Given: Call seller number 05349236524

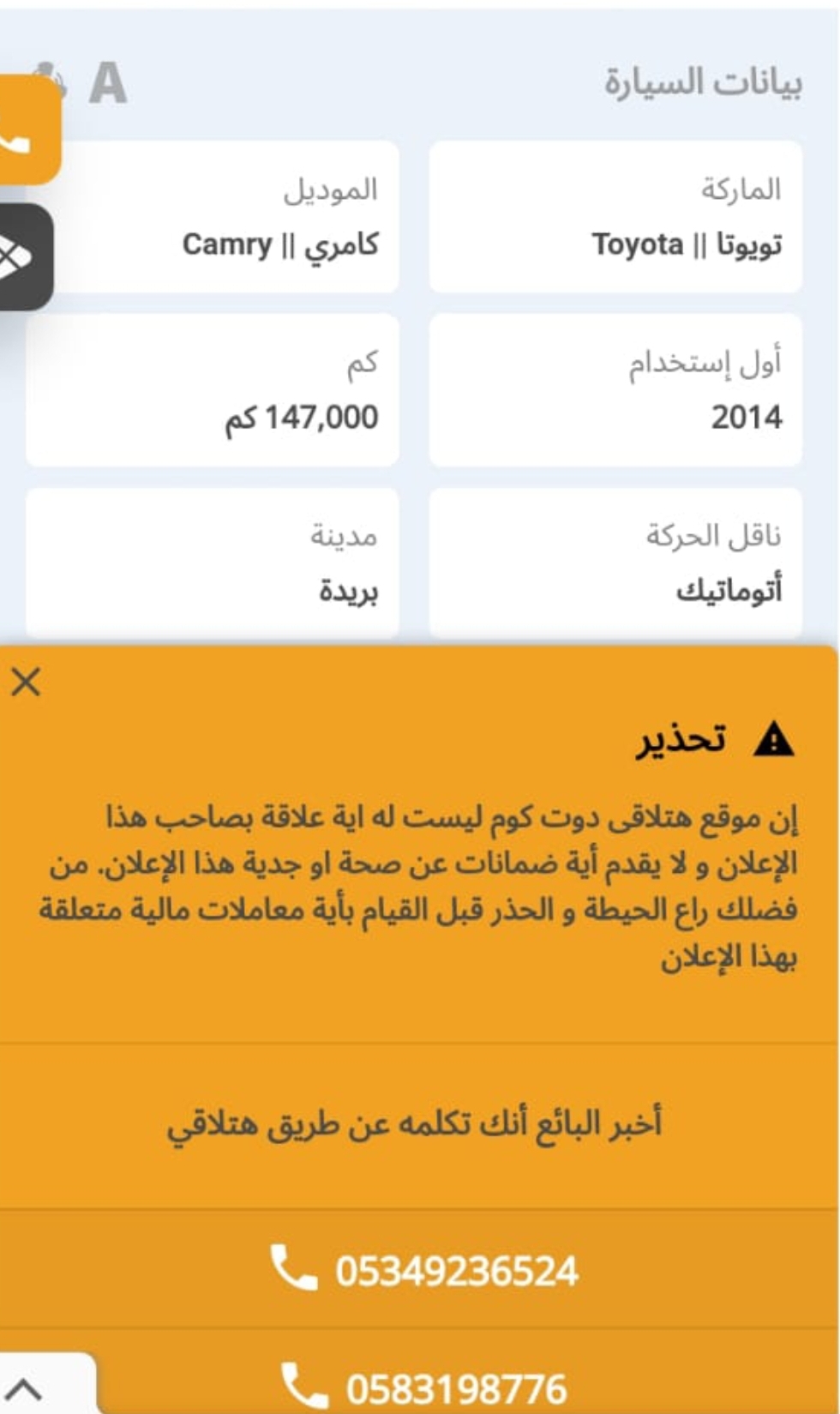Looking at the screenshot, I should pos(420,1269).
